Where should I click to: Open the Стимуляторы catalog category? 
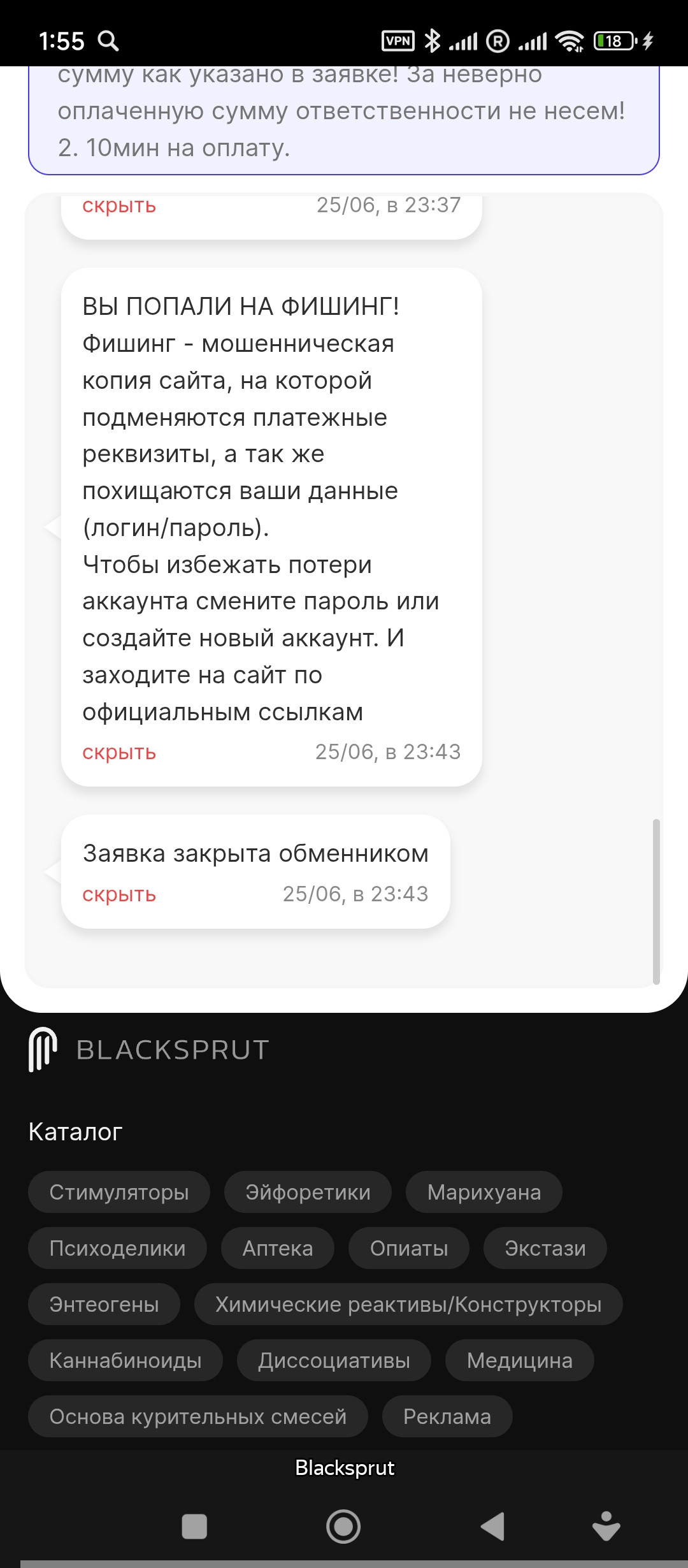coord(119,1192)
